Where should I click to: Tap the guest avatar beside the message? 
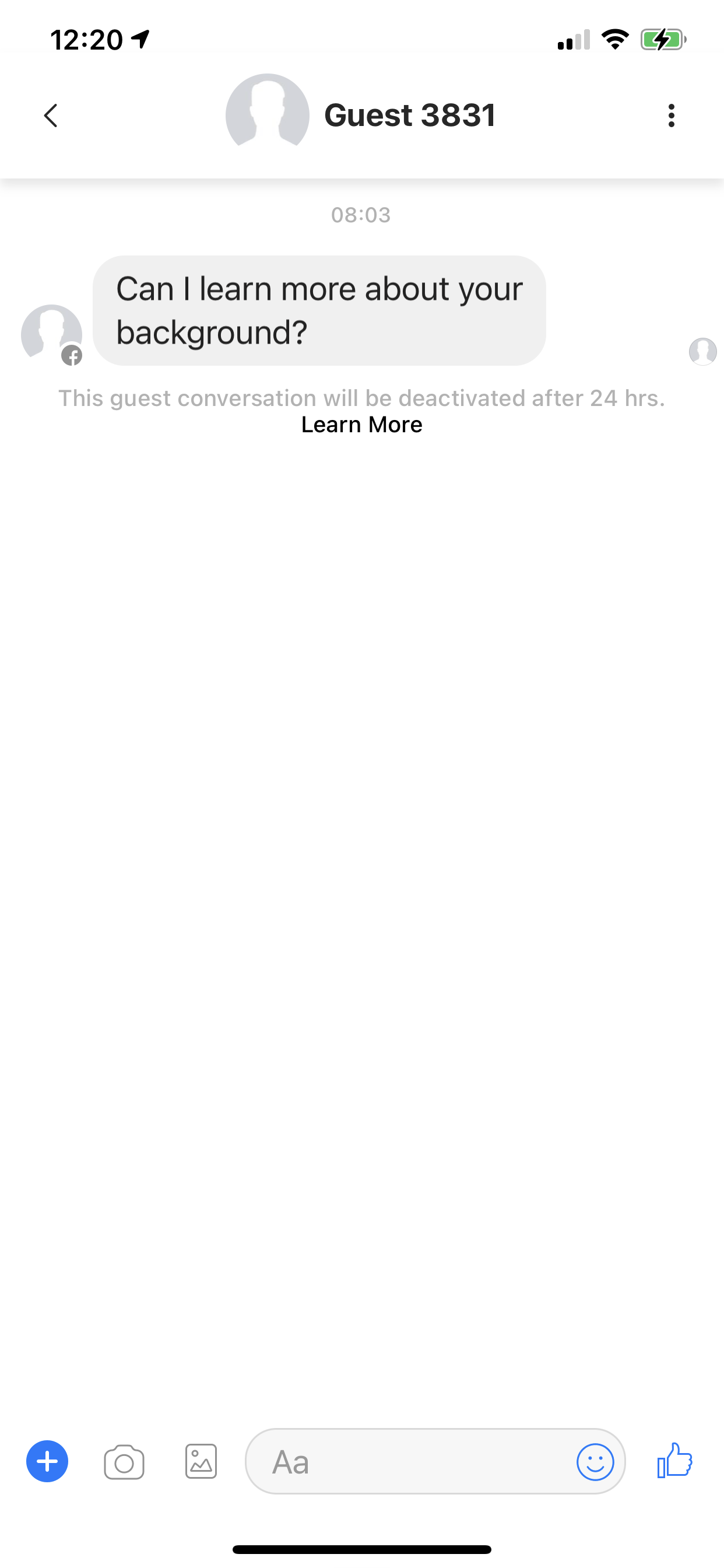pyautogui.click(x=52, y=334)
